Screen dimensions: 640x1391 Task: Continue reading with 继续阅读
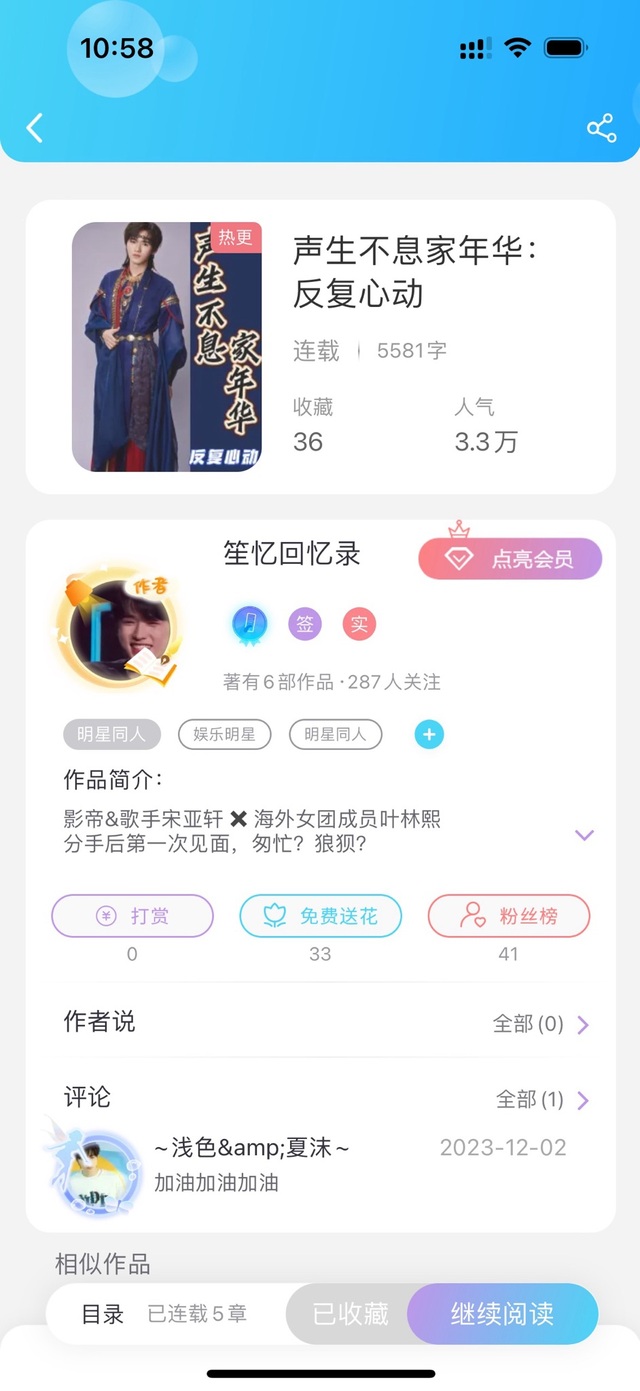(x=502, y=1314)
